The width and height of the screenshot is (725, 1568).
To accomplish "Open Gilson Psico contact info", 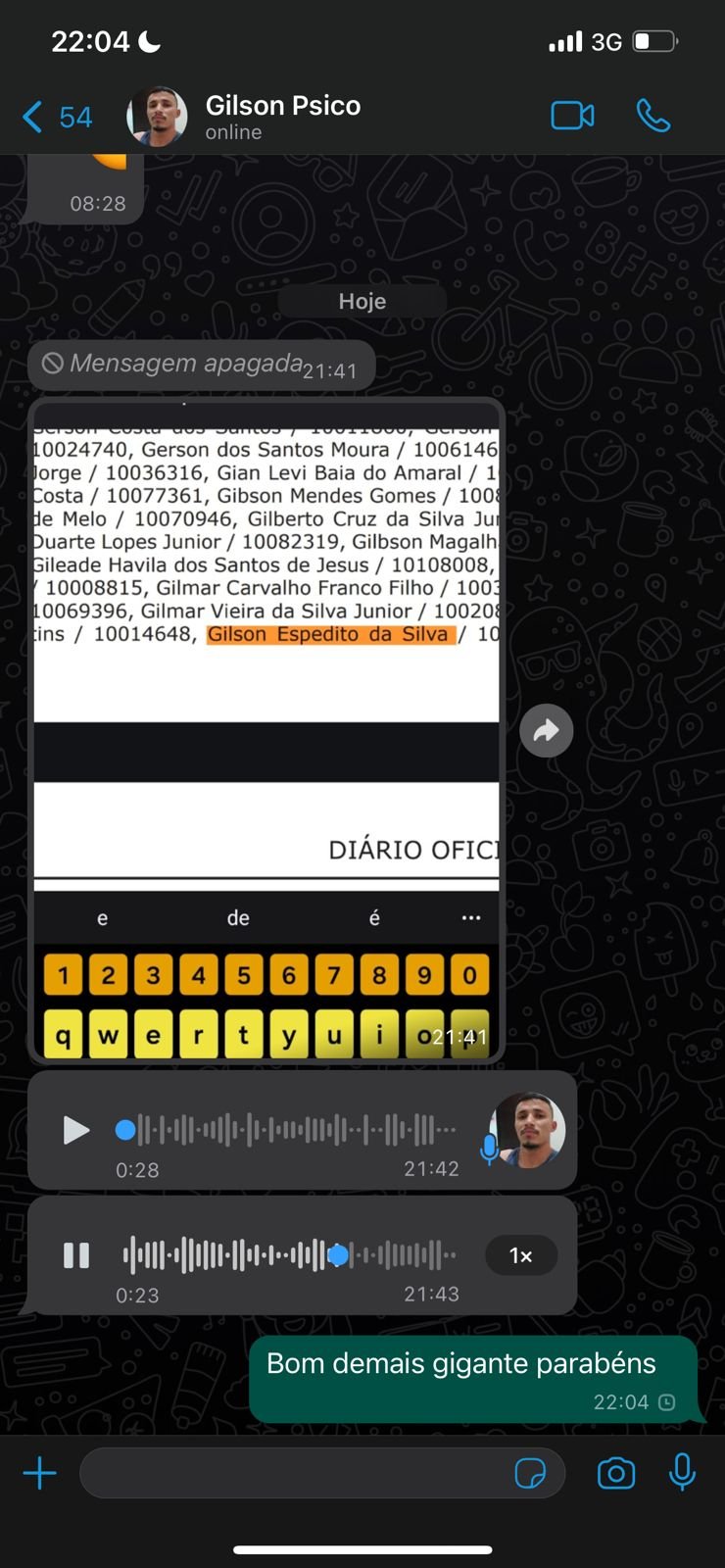I will click(282, 116).
